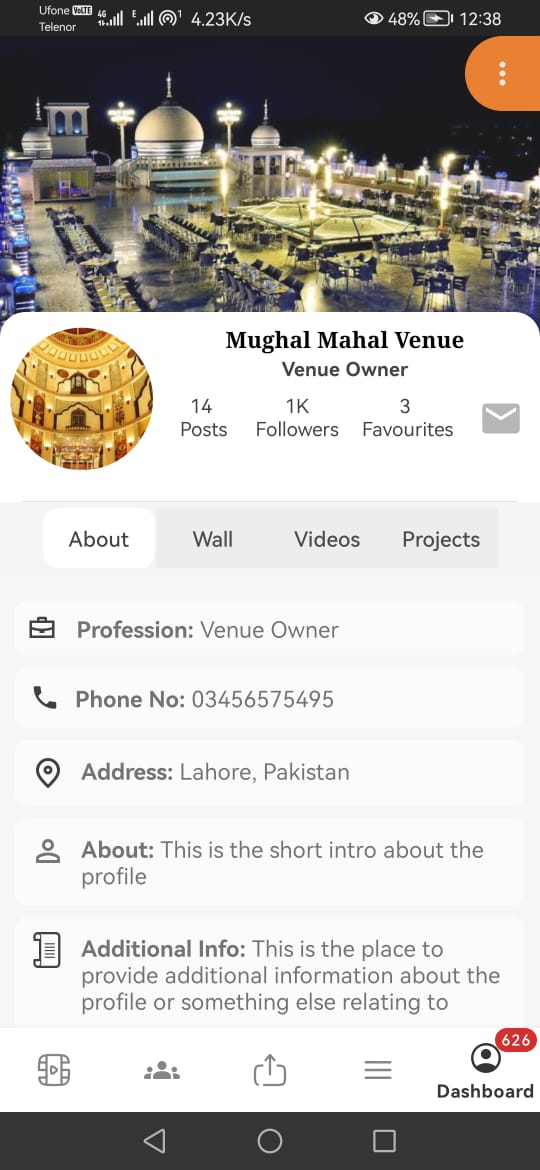Switch to the Videos tab
Viewport: 540px width, 1170px height.
coord(327,539)
